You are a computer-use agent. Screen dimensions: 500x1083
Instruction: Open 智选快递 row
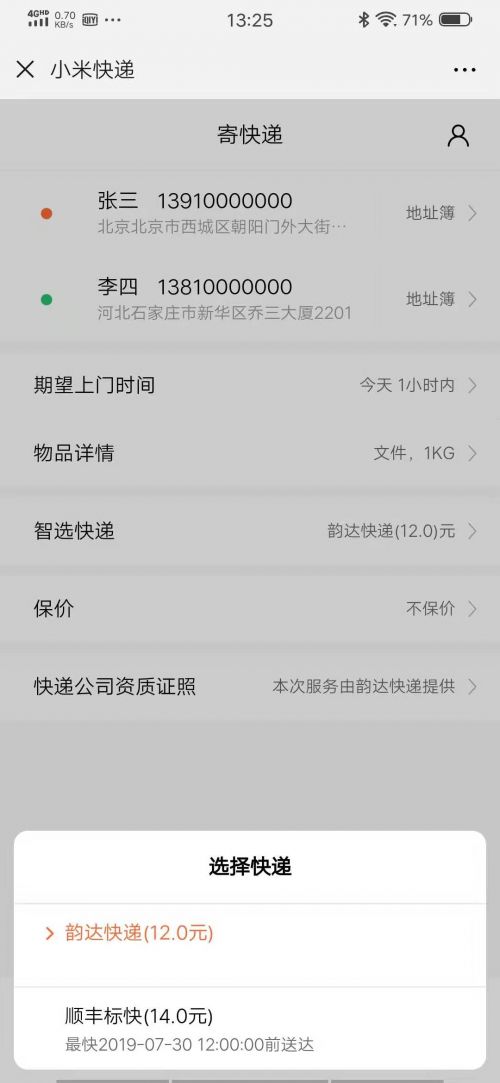coord(250,531)
